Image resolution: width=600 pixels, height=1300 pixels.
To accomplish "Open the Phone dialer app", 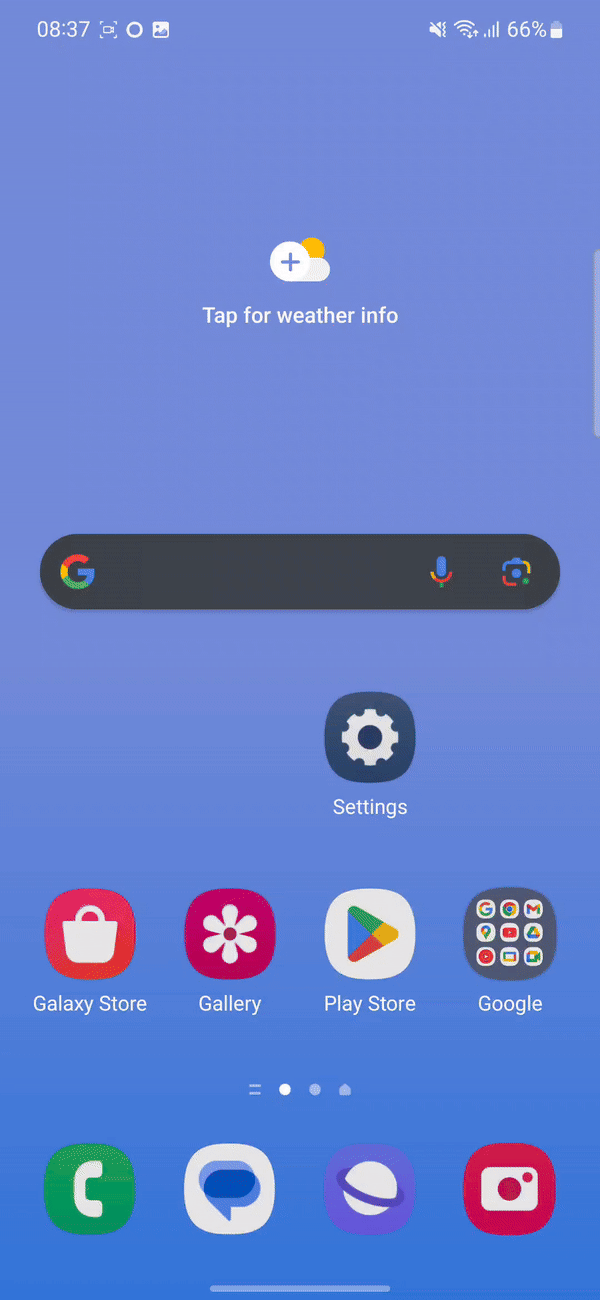I will pyautogui.click(x=90, y=1189).
